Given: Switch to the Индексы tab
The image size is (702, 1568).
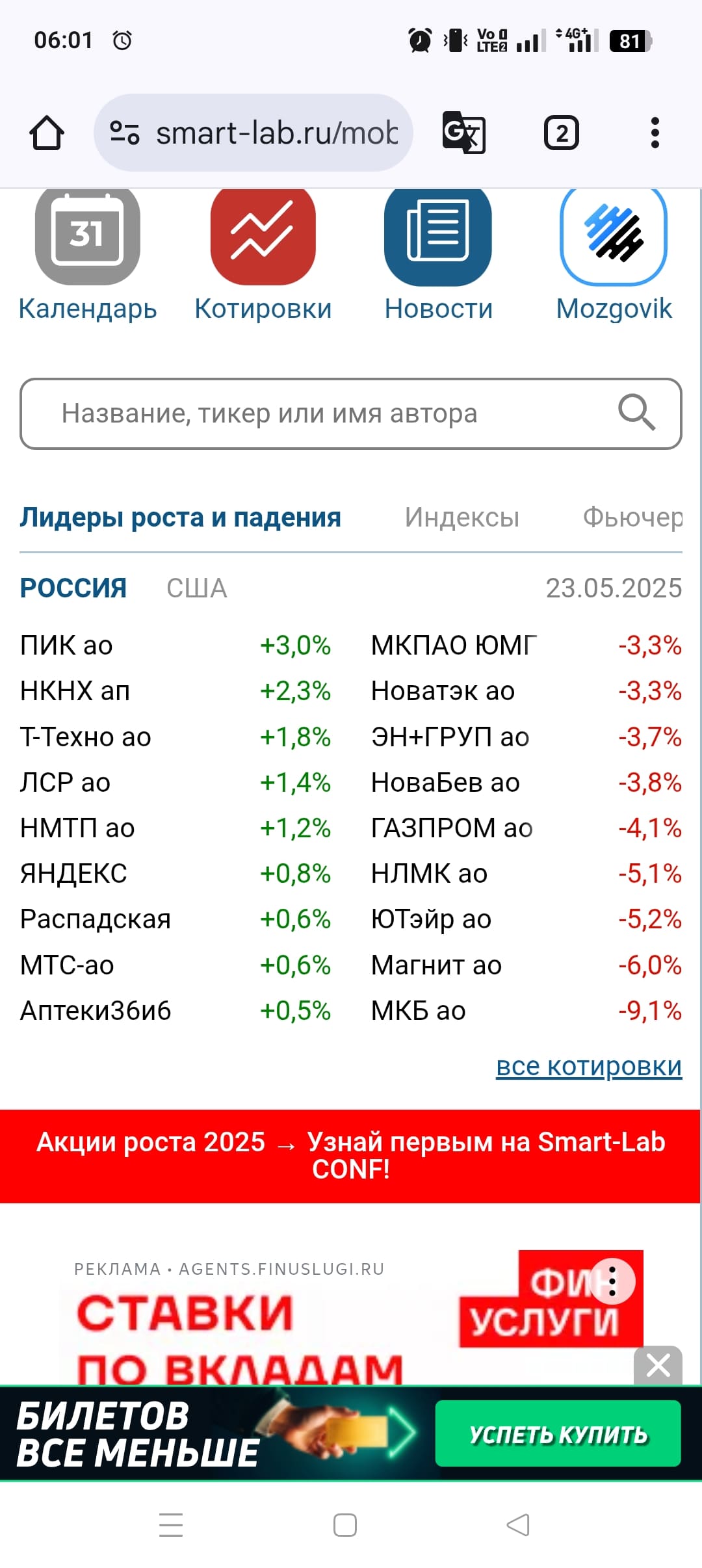Looking at the screenshot, I should [x=461, y=517].
